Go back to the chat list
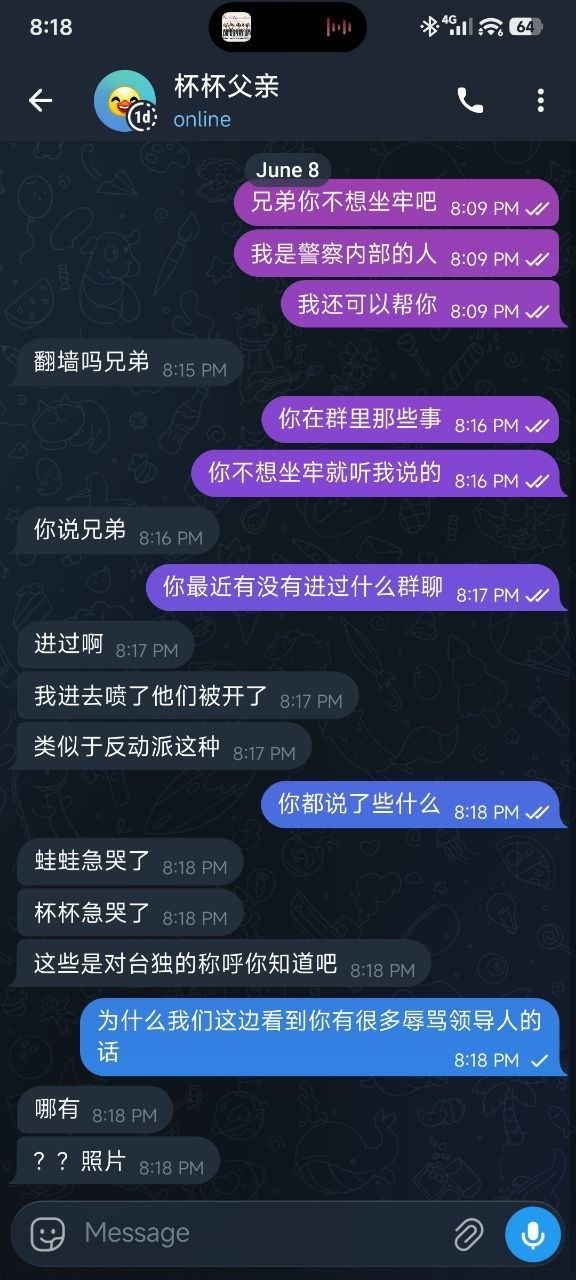Image resolution: width=576 pixels, height=1280 pixels. [40, 100]
